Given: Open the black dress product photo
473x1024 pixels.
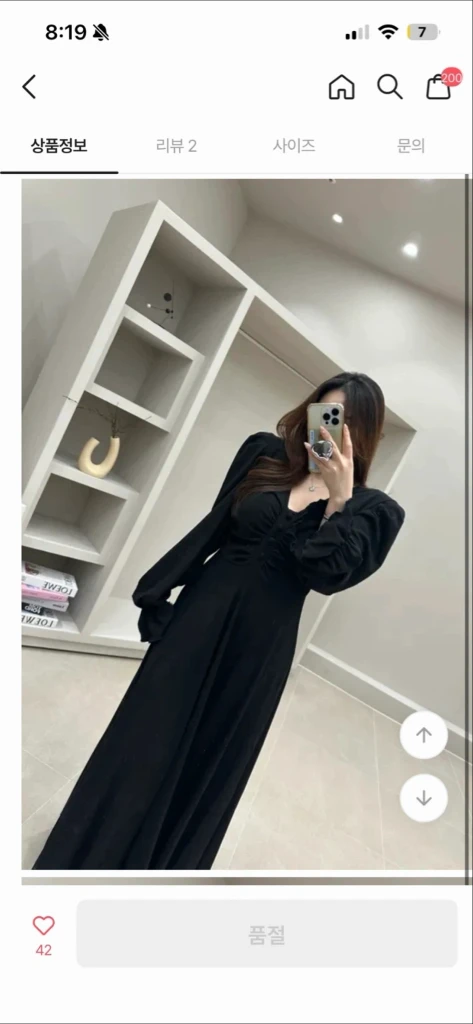Looking at the screenshot, I should click(244, 524).
